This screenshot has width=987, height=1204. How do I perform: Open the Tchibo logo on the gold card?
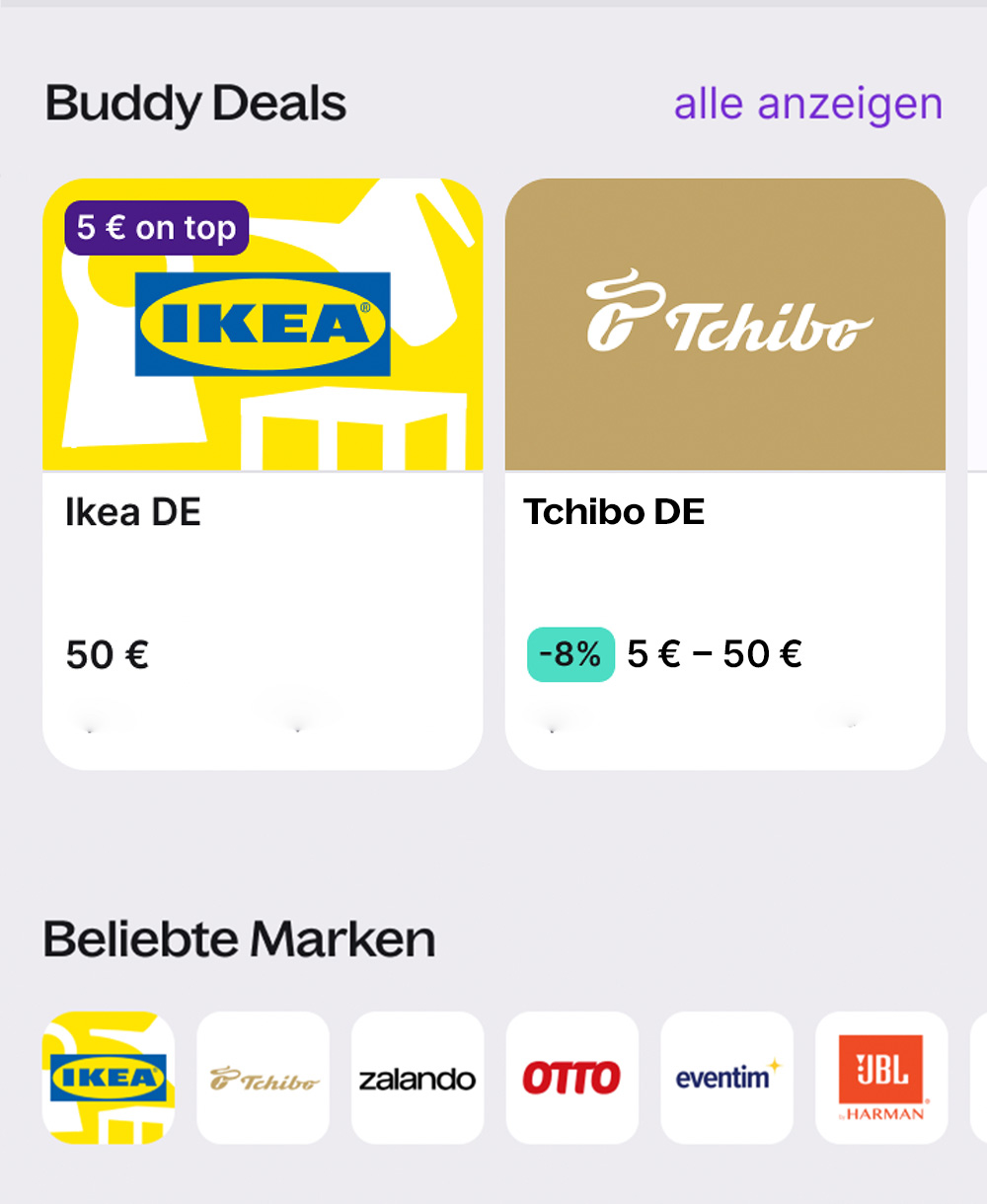click(x=727, y=316)
